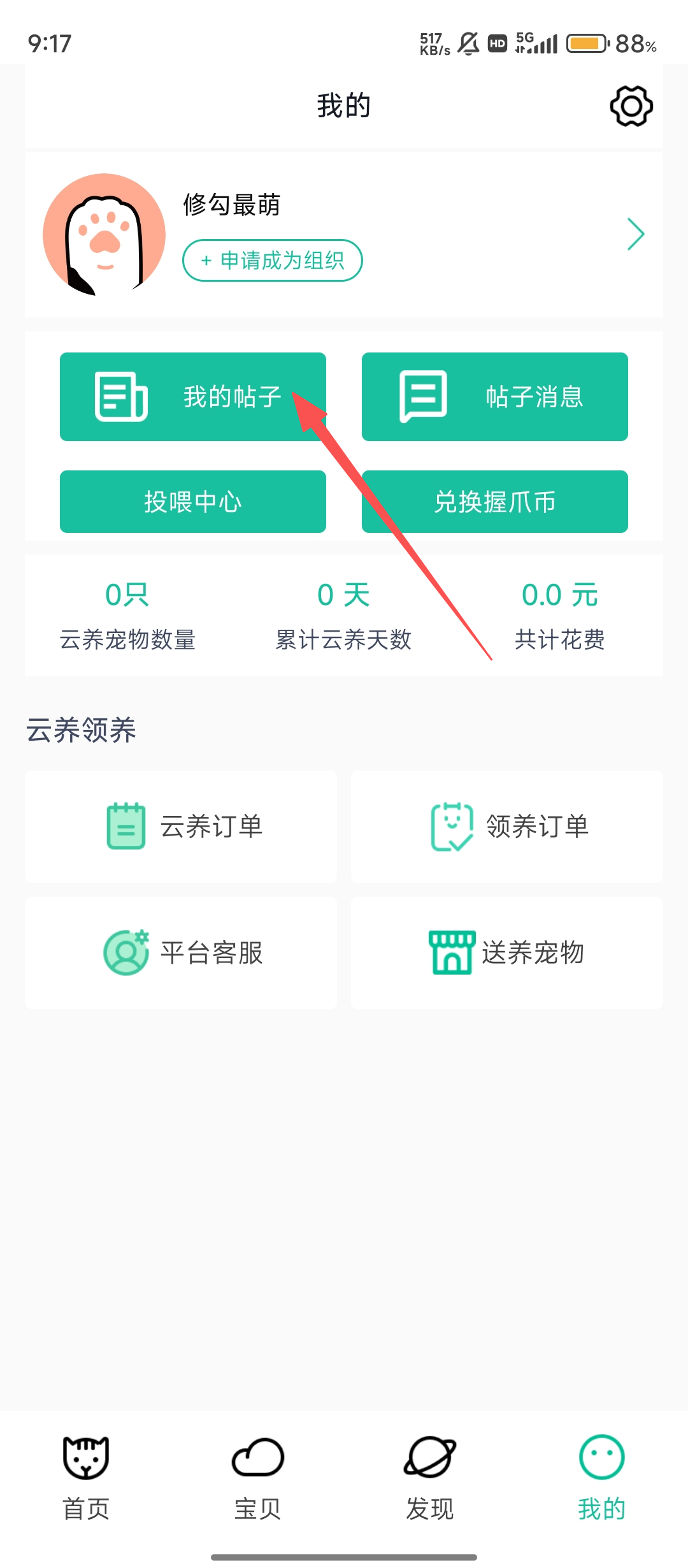This screenshot has width=688, height=1568.
Task: Open 兑换握爪币
Action: tap(494, 502)
